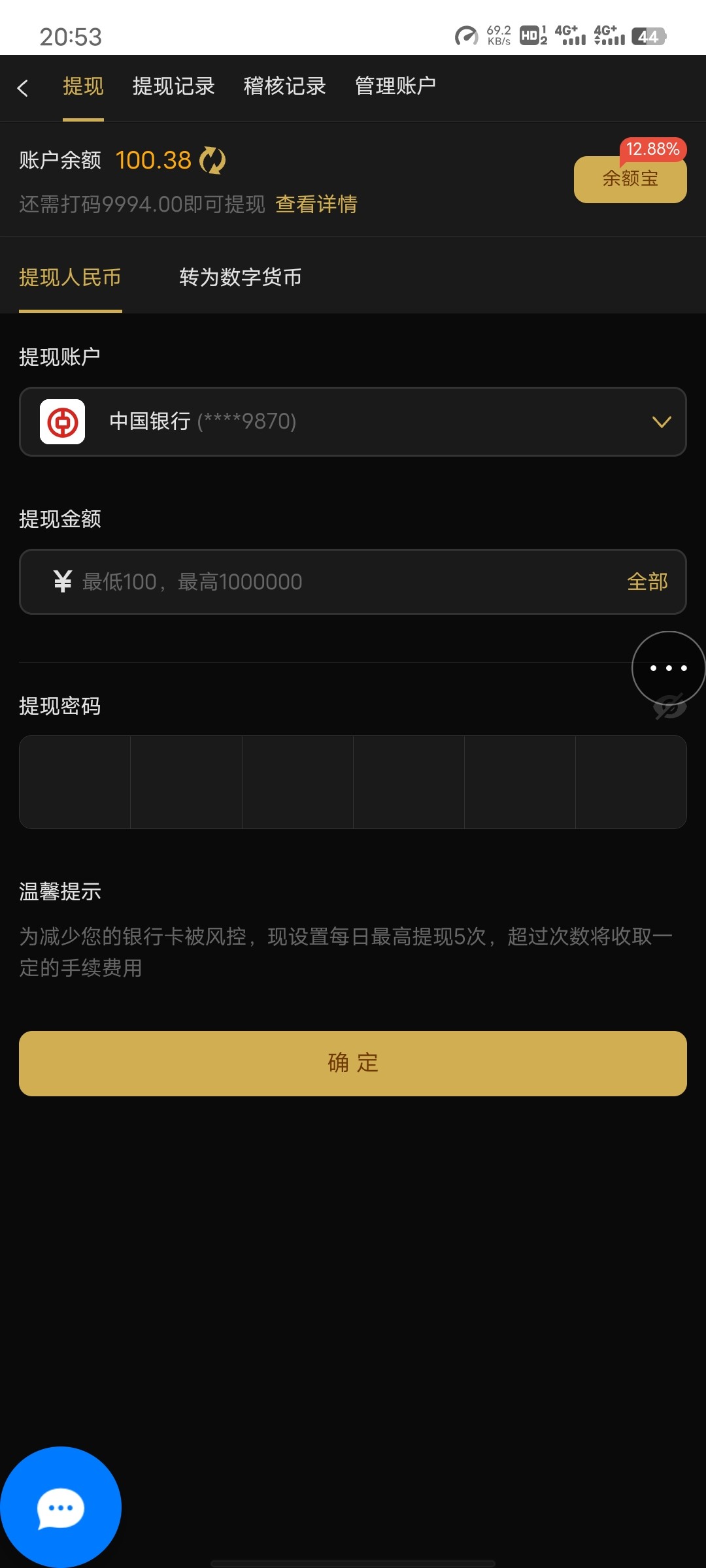Click the chevron beside the bank card

click(x=663, y=421)
